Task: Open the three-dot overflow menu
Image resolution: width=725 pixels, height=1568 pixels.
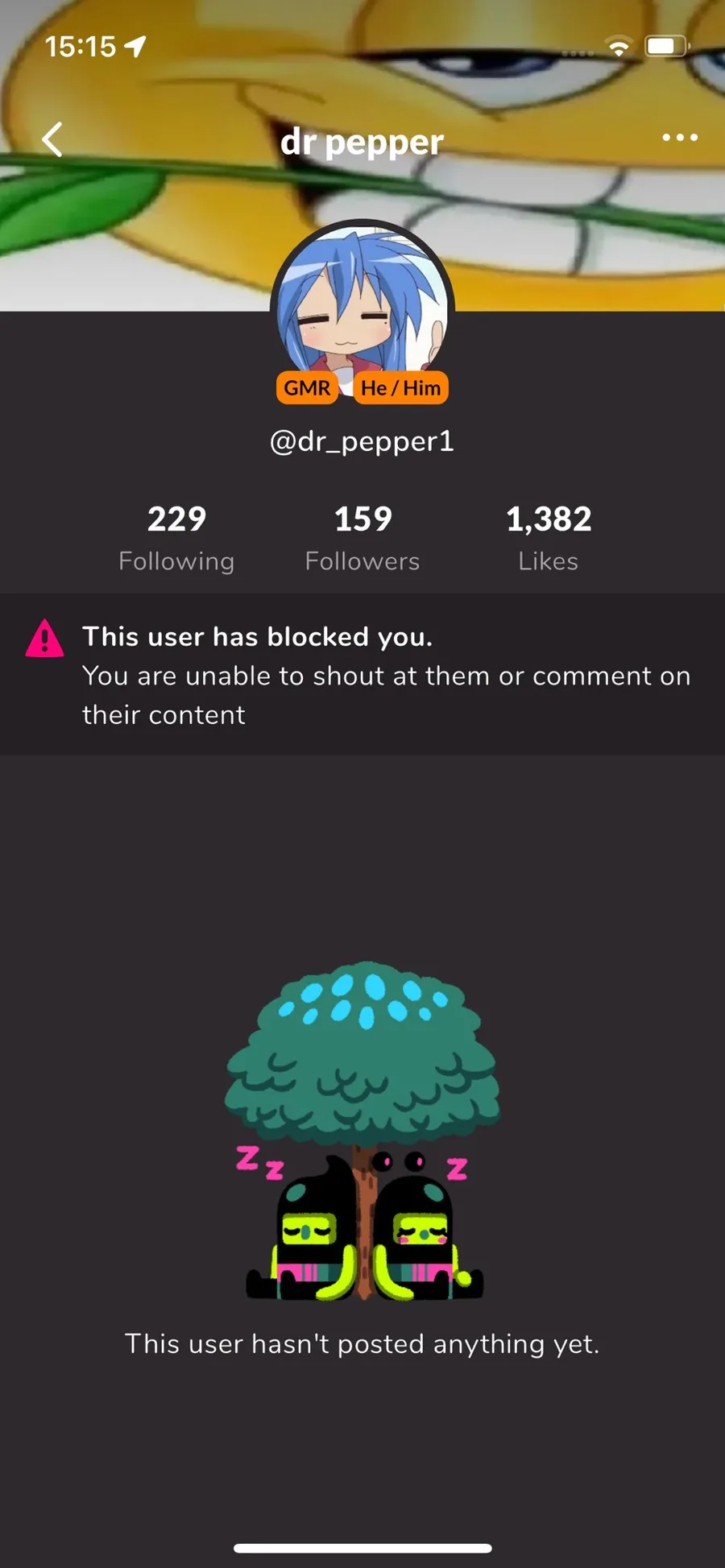Action: (x=679, y=138)
